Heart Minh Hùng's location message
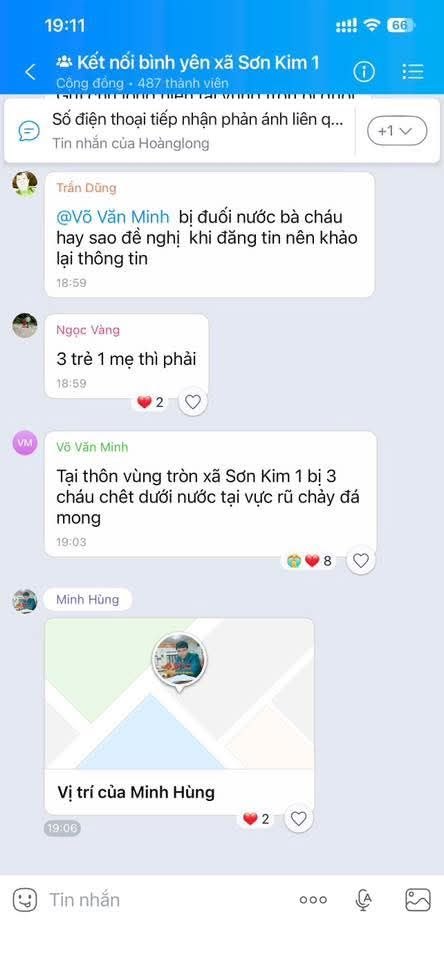The width and height of the screenshot is (444, 960). tap(298, 819)
